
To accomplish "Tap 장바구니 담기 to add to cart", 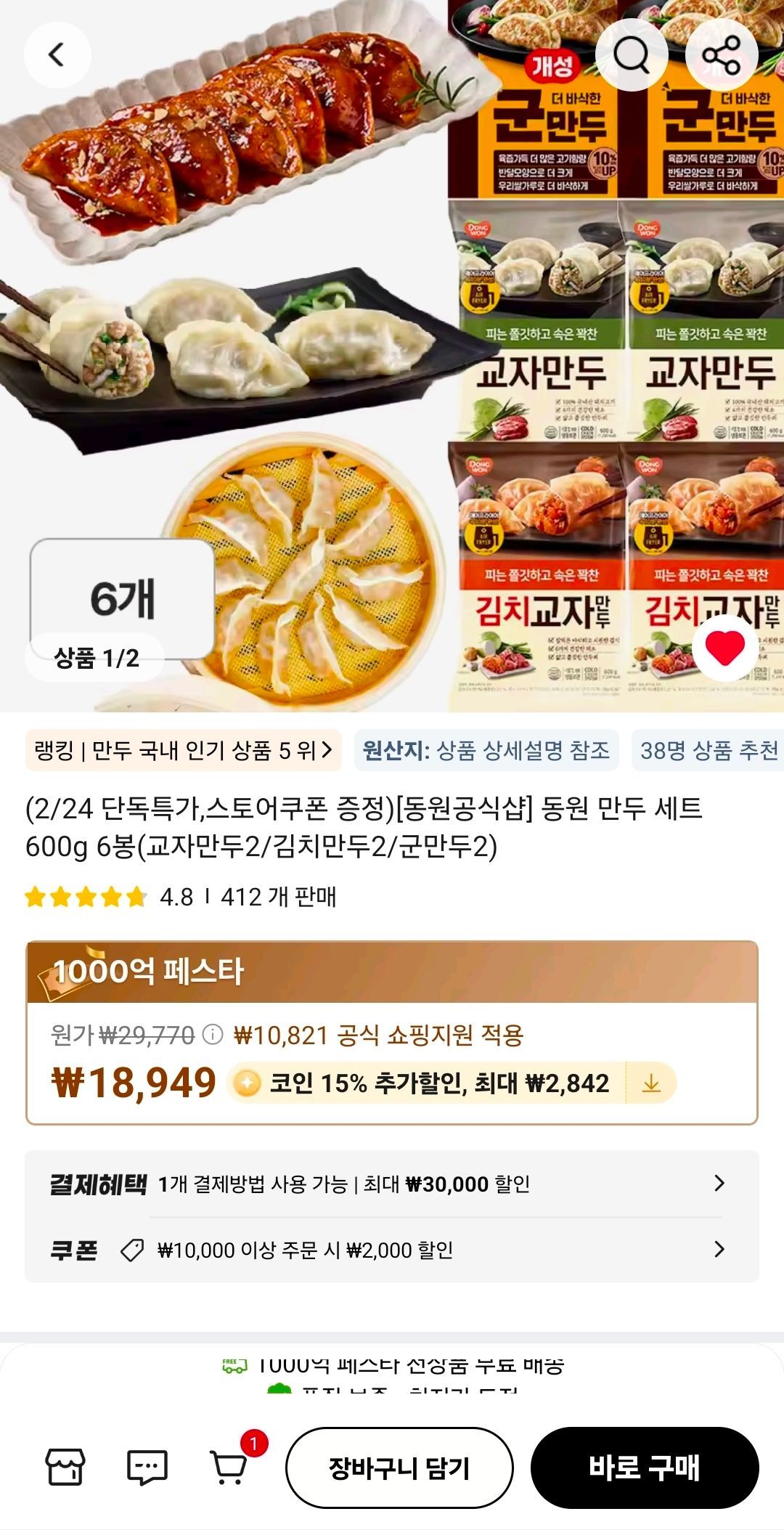I will pyautogui.click(x=399, y=1468).
